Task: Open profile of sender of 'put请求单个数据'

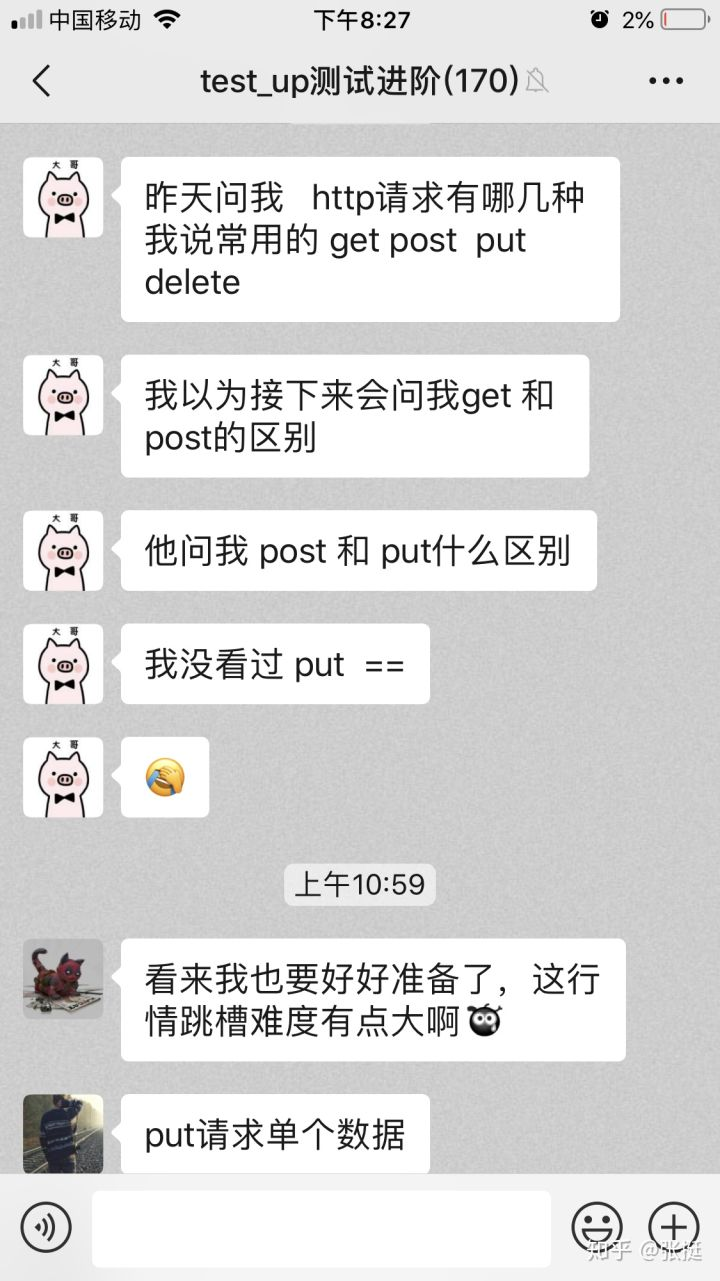Action: pos(63,1134)
